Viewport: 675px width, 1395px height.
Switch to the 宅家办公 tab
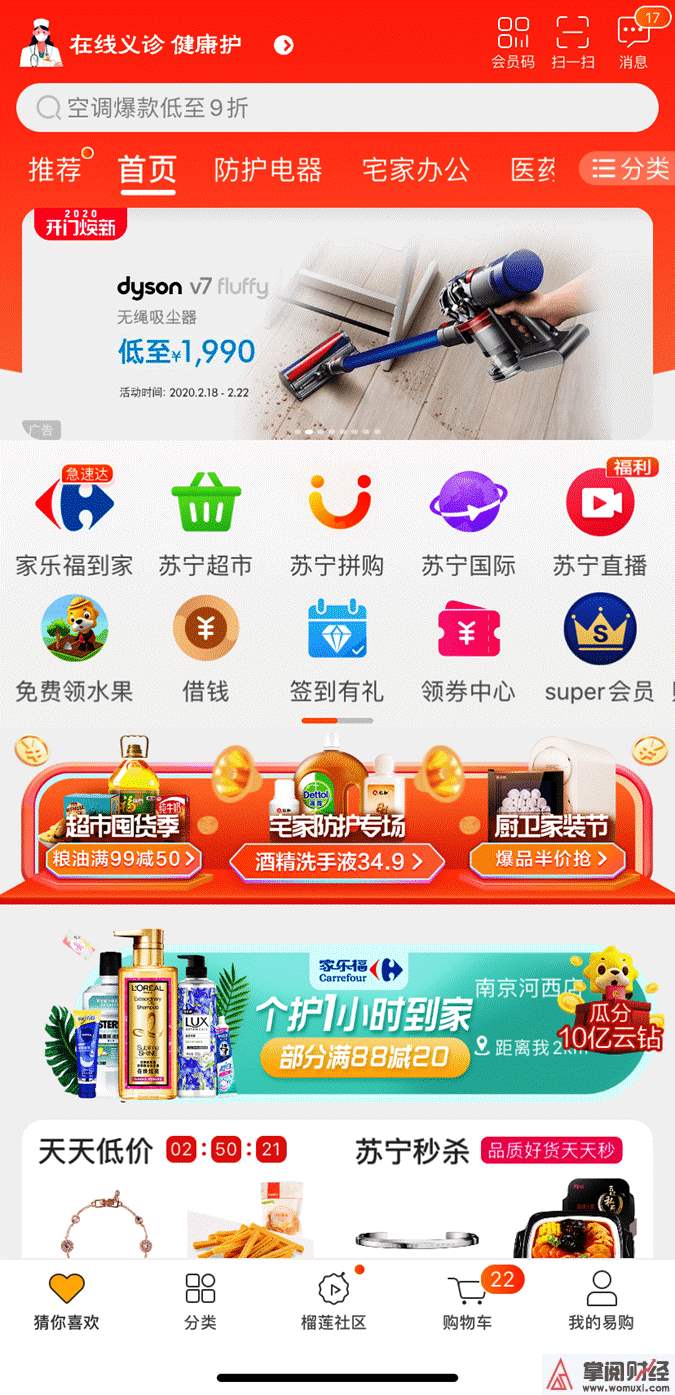pyautogui.click(x=415, y=169)
